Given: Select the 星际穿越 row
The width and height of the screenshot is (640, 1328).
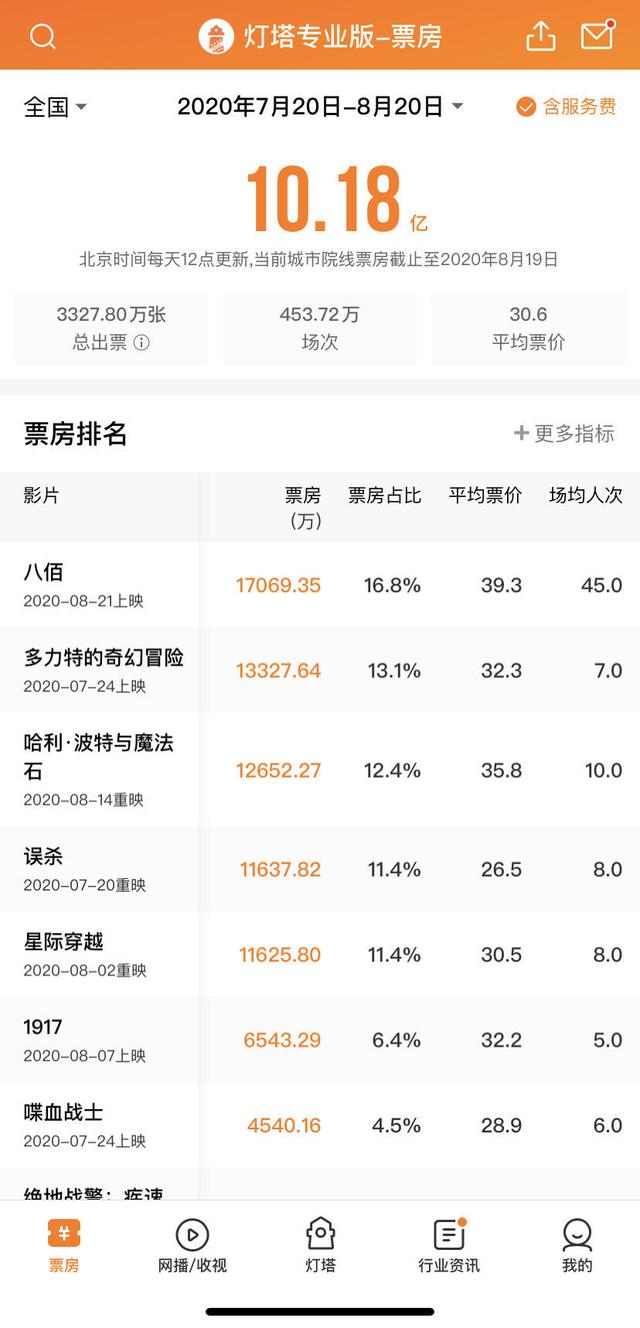Looking at the screenshot, I should pyautogui.click(x=320, y=954).
